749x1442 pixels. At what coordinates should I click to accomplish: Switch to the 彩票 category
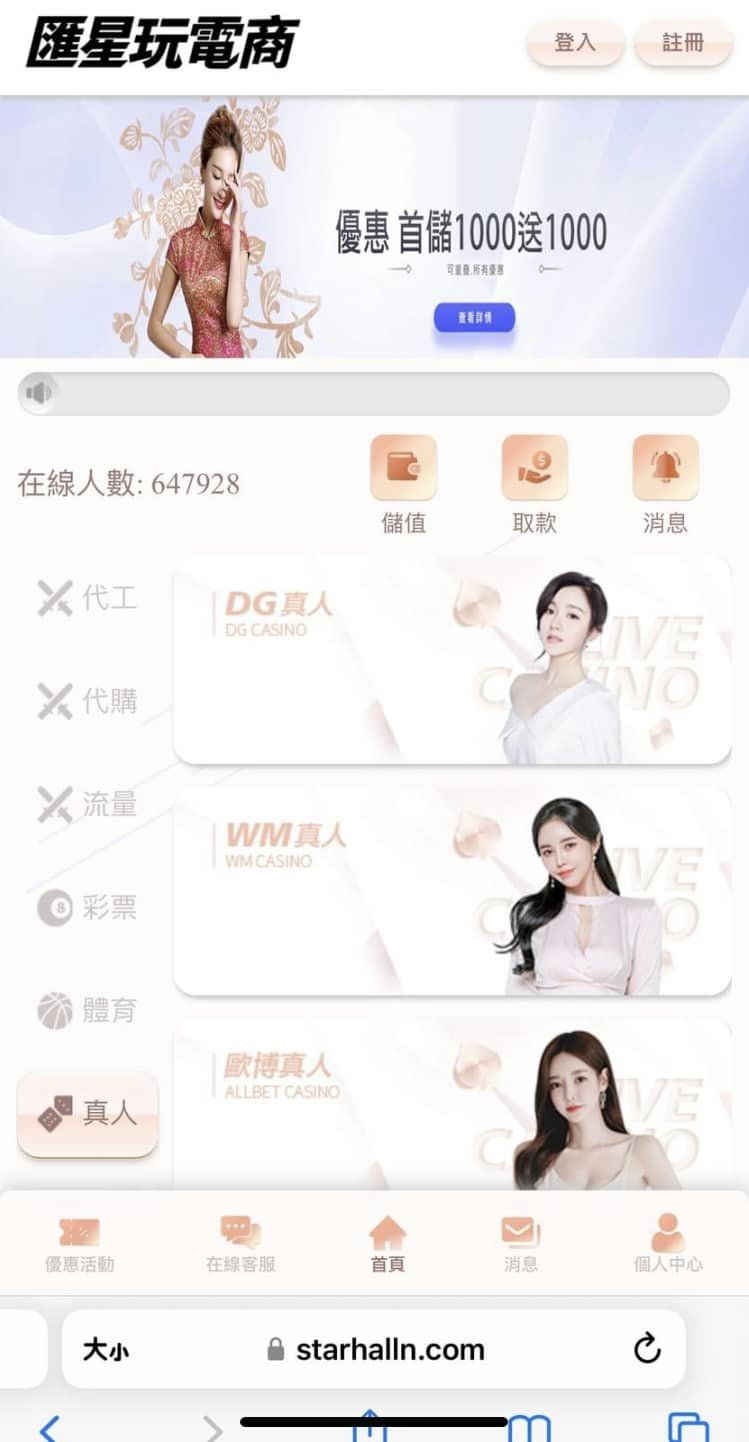coord(88,907)
